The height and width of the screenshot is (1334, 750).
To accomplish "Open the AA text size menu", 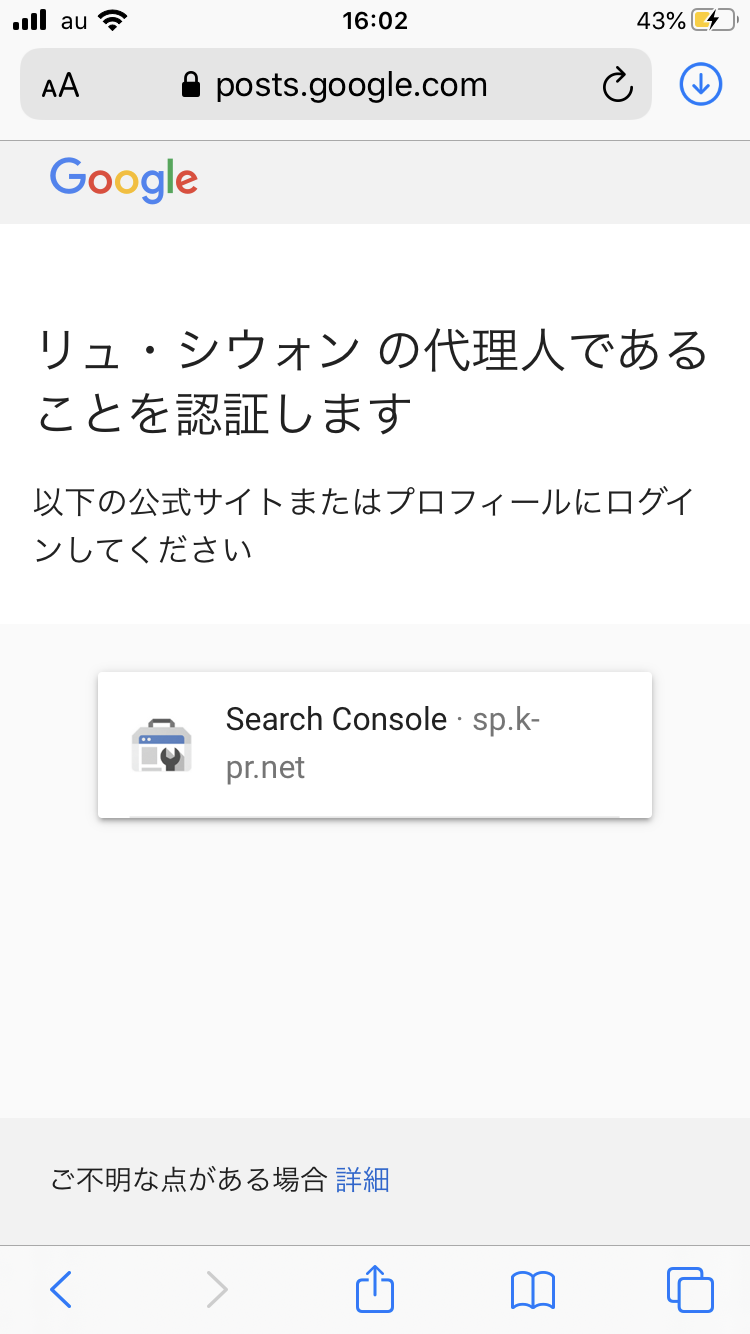I will [61, 86].
